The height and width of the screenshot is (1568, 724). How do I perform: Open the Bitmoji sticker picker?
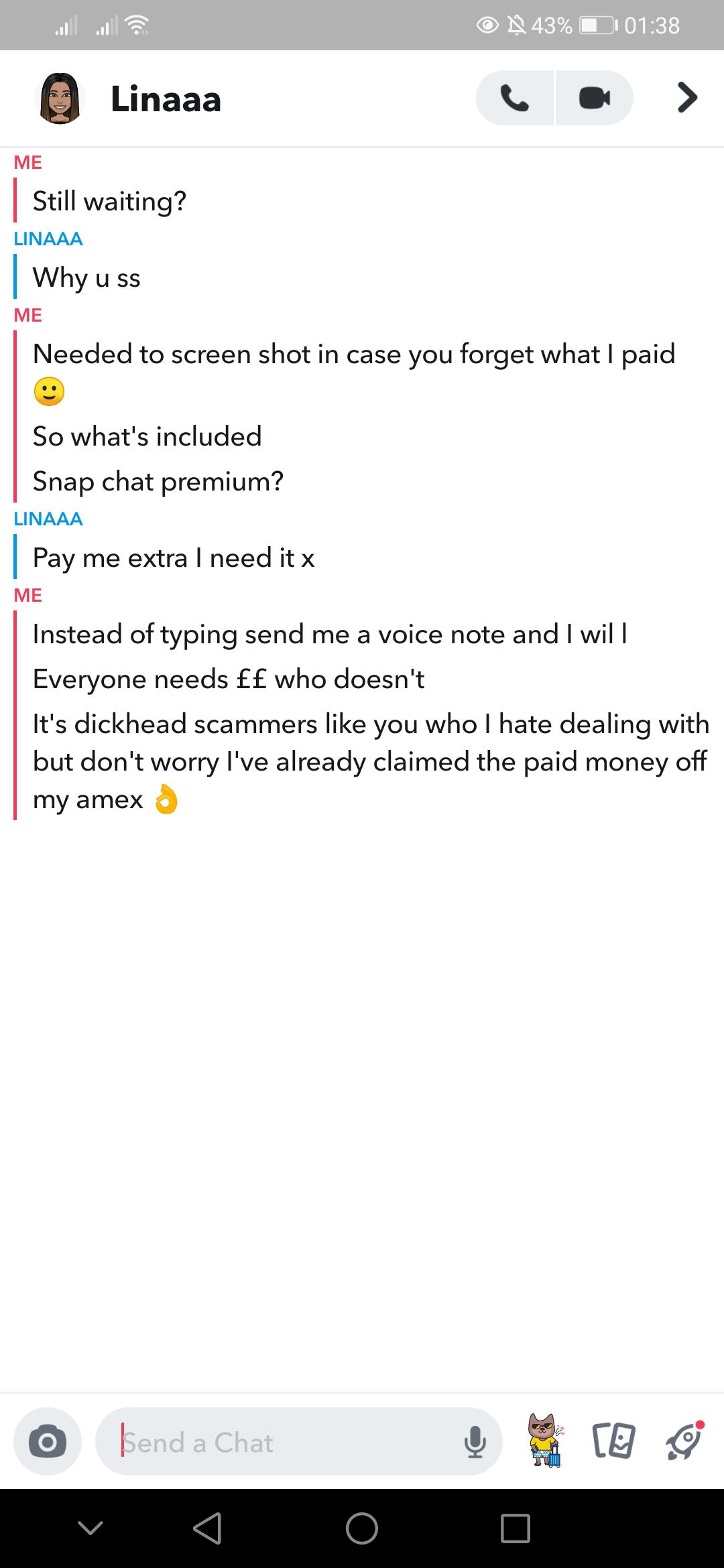click(546, 1441)
